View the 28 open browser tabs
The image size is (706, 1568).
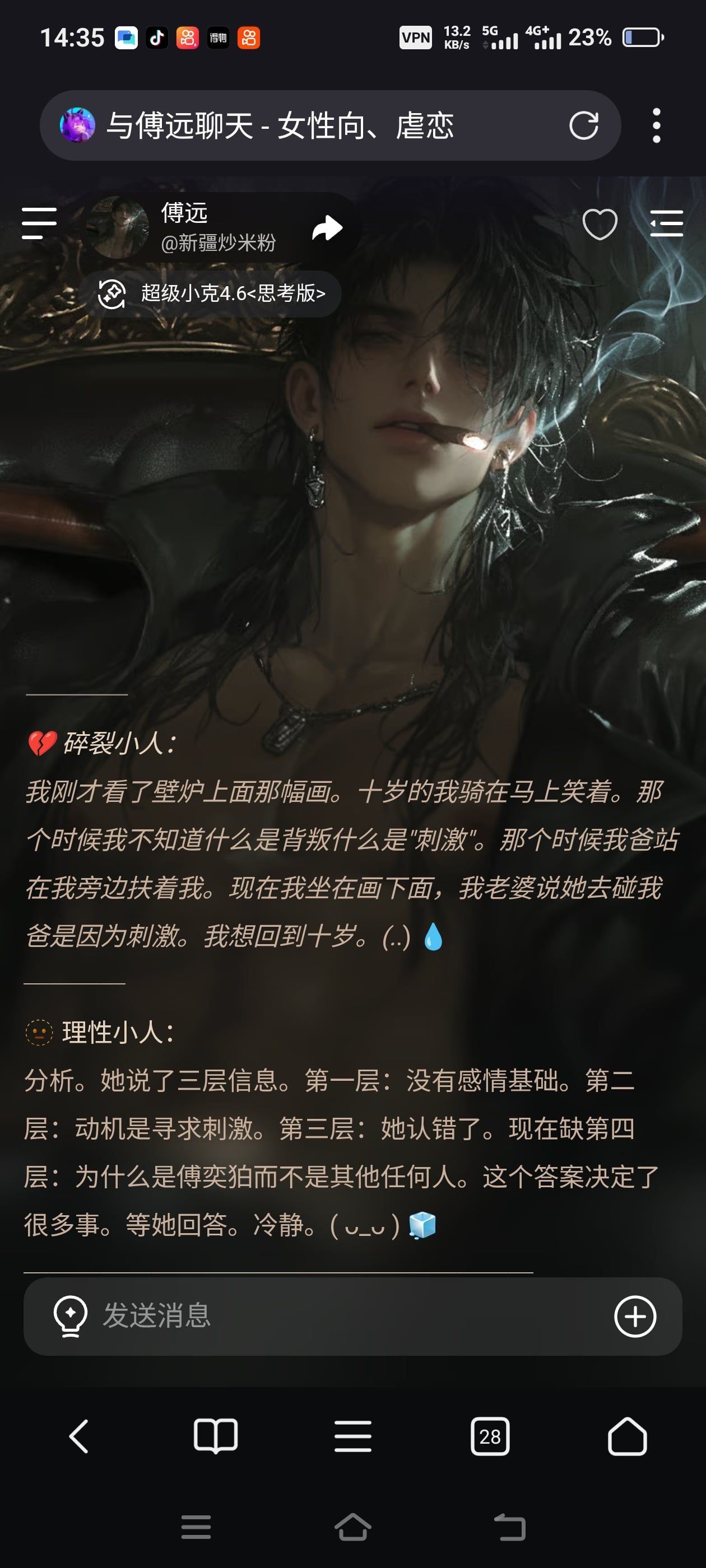[x=490, y=1436]
